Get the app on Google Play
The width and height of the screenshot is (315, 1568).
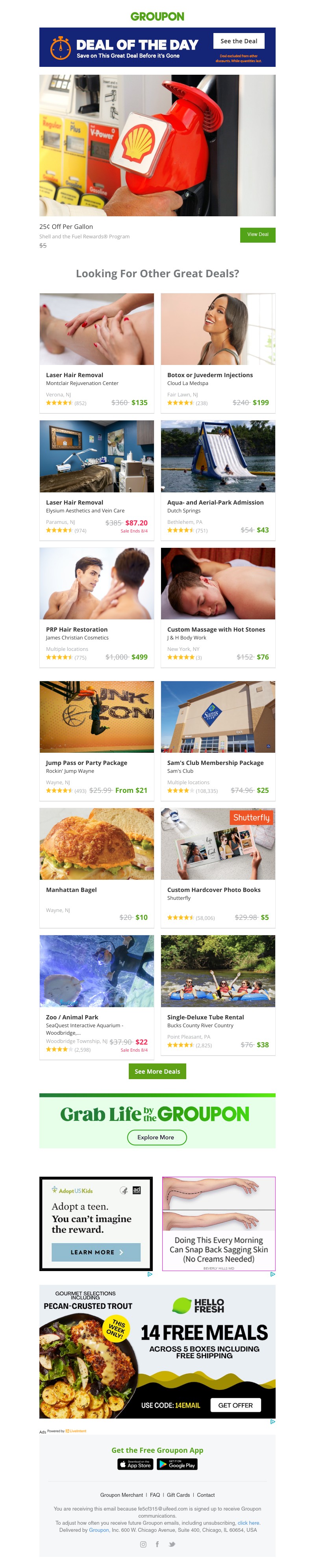177,1465
